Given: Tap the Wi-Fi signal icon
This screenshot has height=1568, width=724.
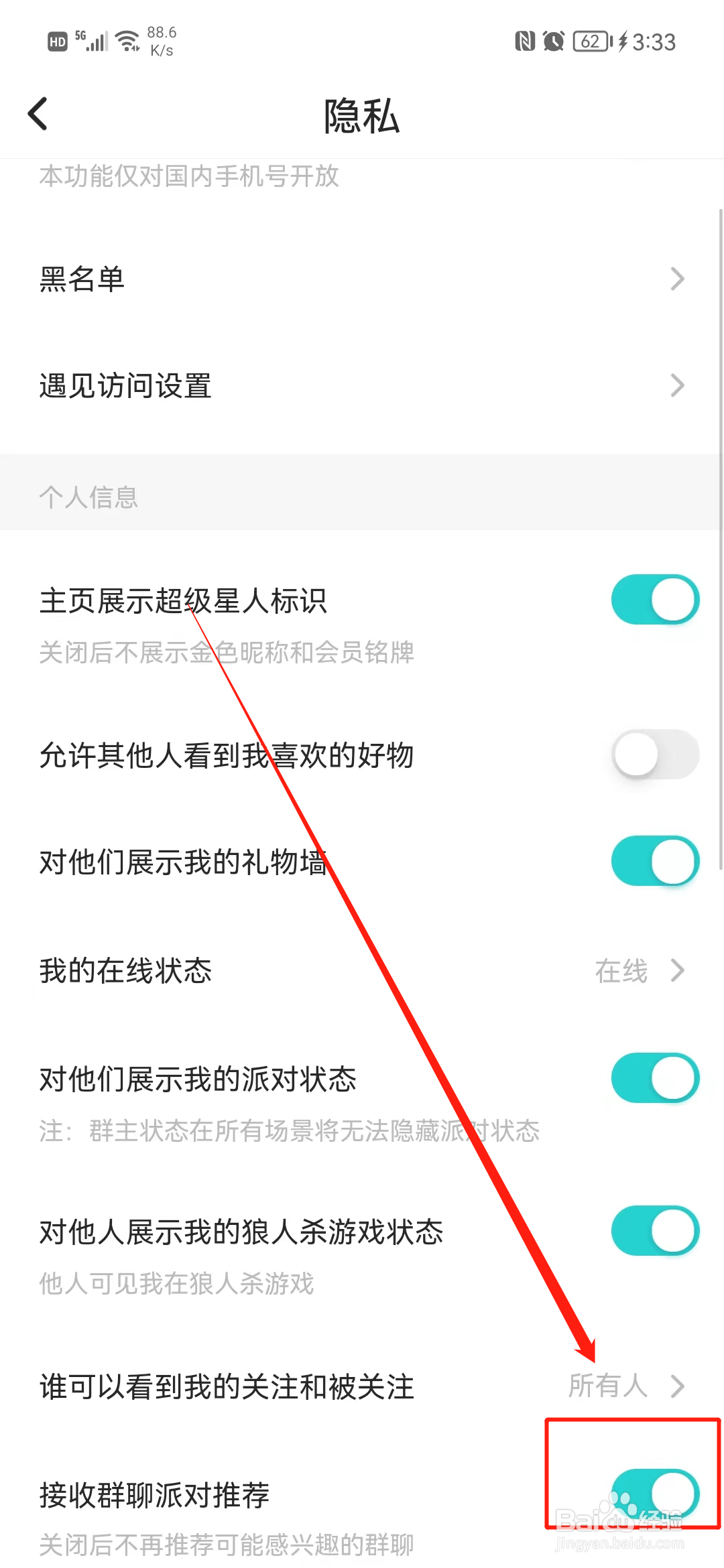Looking at the screenshot, I should [x=127, y=40].
